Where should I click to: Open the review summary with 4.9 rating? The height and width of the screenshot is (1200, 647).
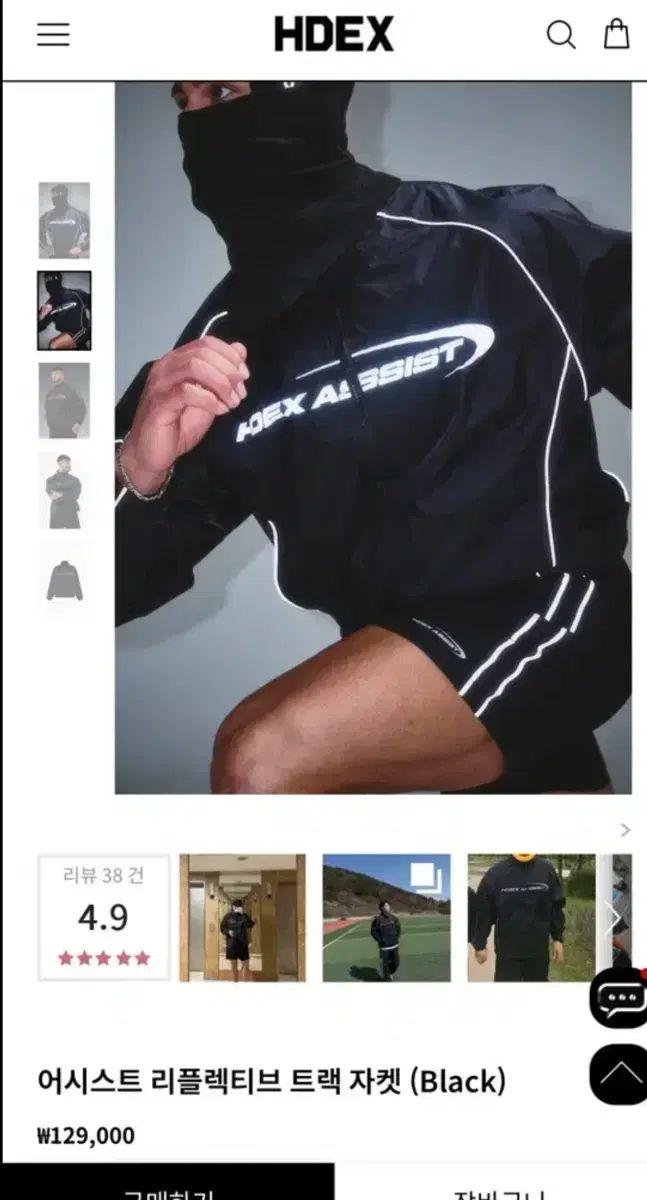tap(104, 917)
